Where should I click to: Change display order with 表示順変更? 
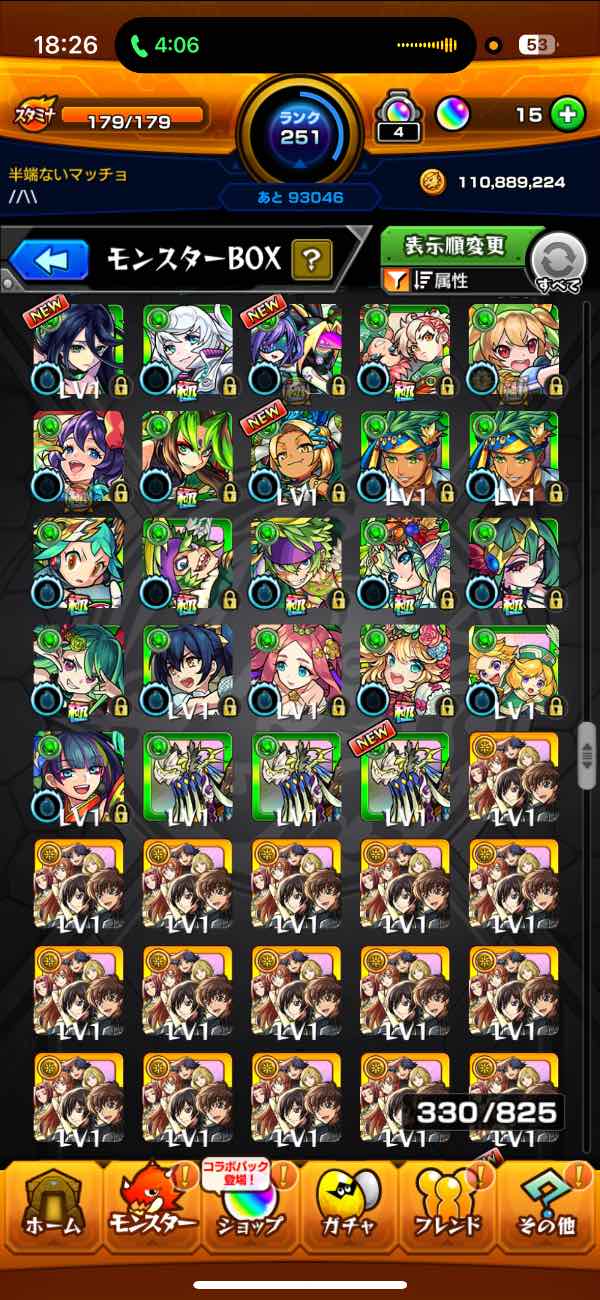tap(455, 246)
